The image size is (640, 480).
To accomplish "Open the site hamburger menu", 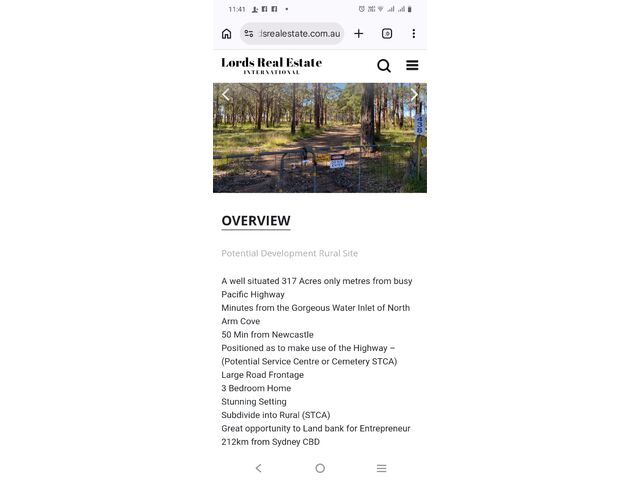I will (412, 66).
